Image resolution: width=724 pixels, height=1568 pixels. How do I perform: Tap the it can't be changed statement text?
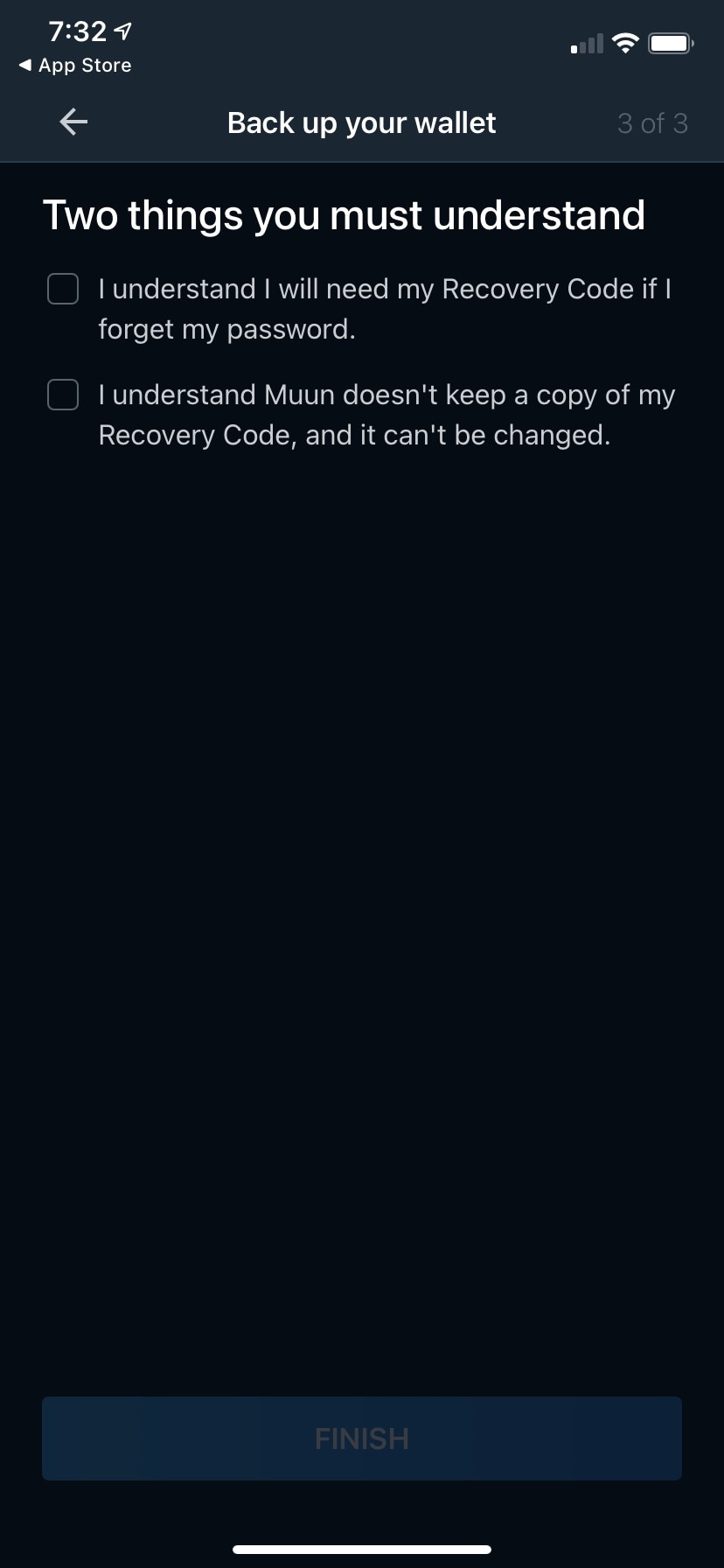coord(356,434)
